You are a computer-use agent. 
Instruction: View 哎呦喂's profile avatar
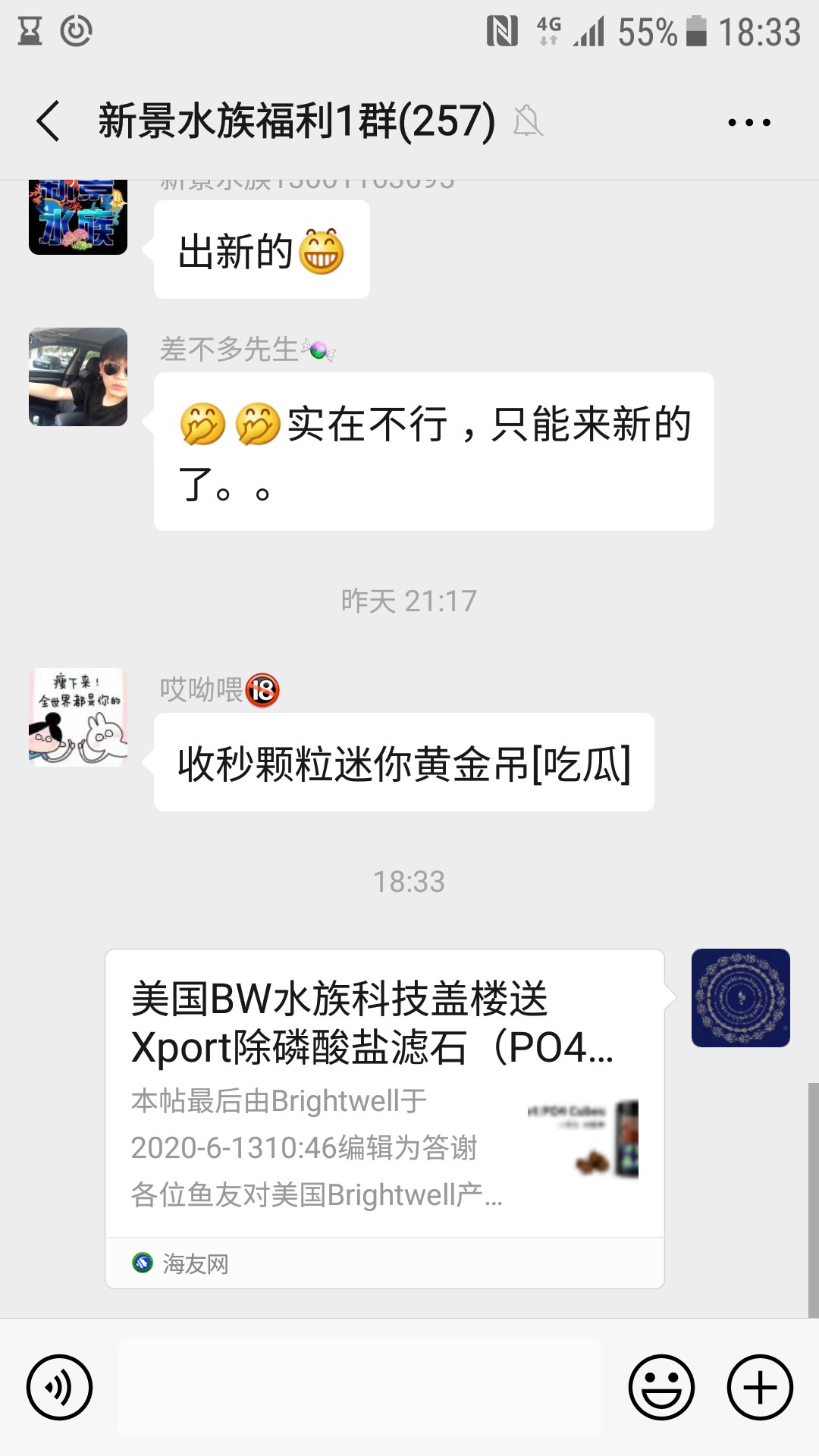[x=78, y=717]
